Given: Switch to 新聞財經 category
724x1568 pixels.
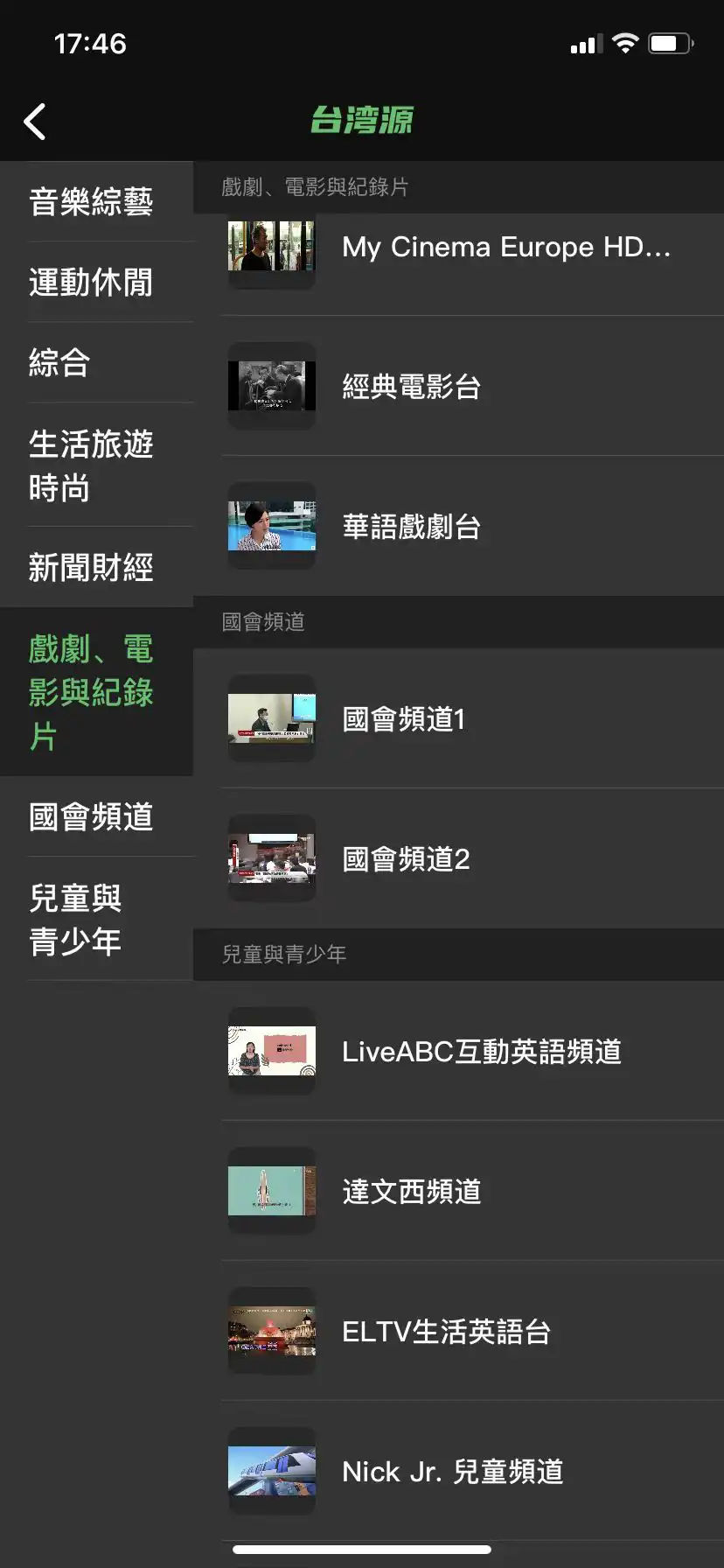Looking at the screenshot, I should pyautogui.click(x=91, y=568).
